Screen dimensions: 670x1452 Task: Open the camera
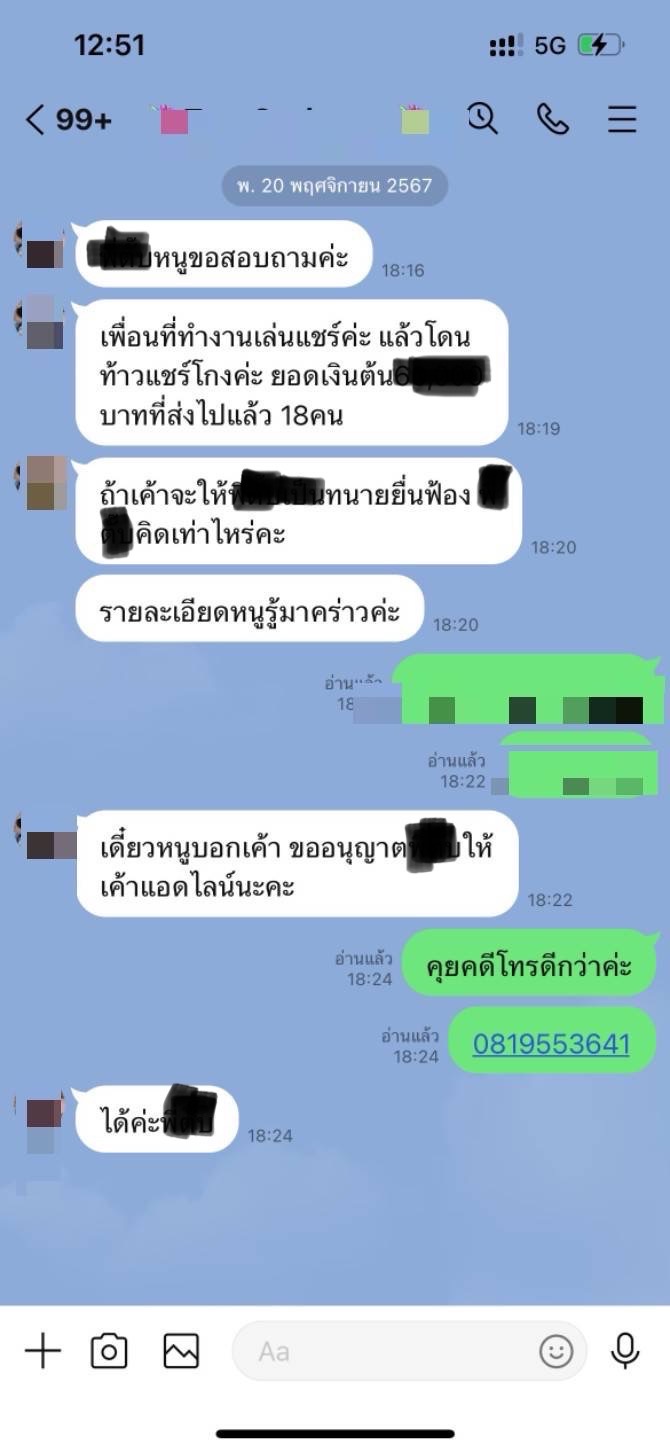[x=109, y=1352]
